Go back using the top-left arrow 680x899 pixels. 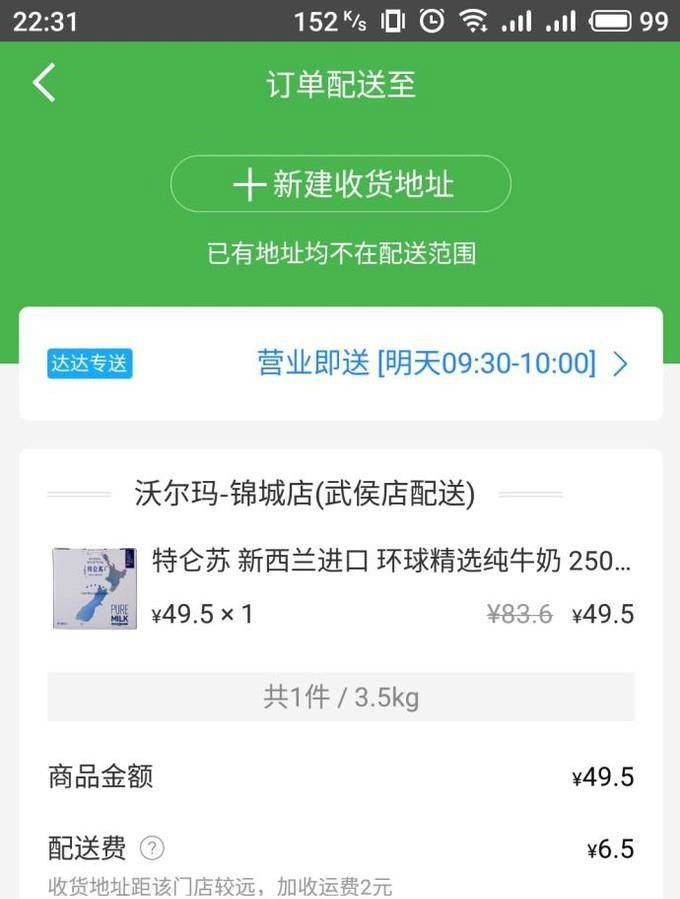[44, 83]
